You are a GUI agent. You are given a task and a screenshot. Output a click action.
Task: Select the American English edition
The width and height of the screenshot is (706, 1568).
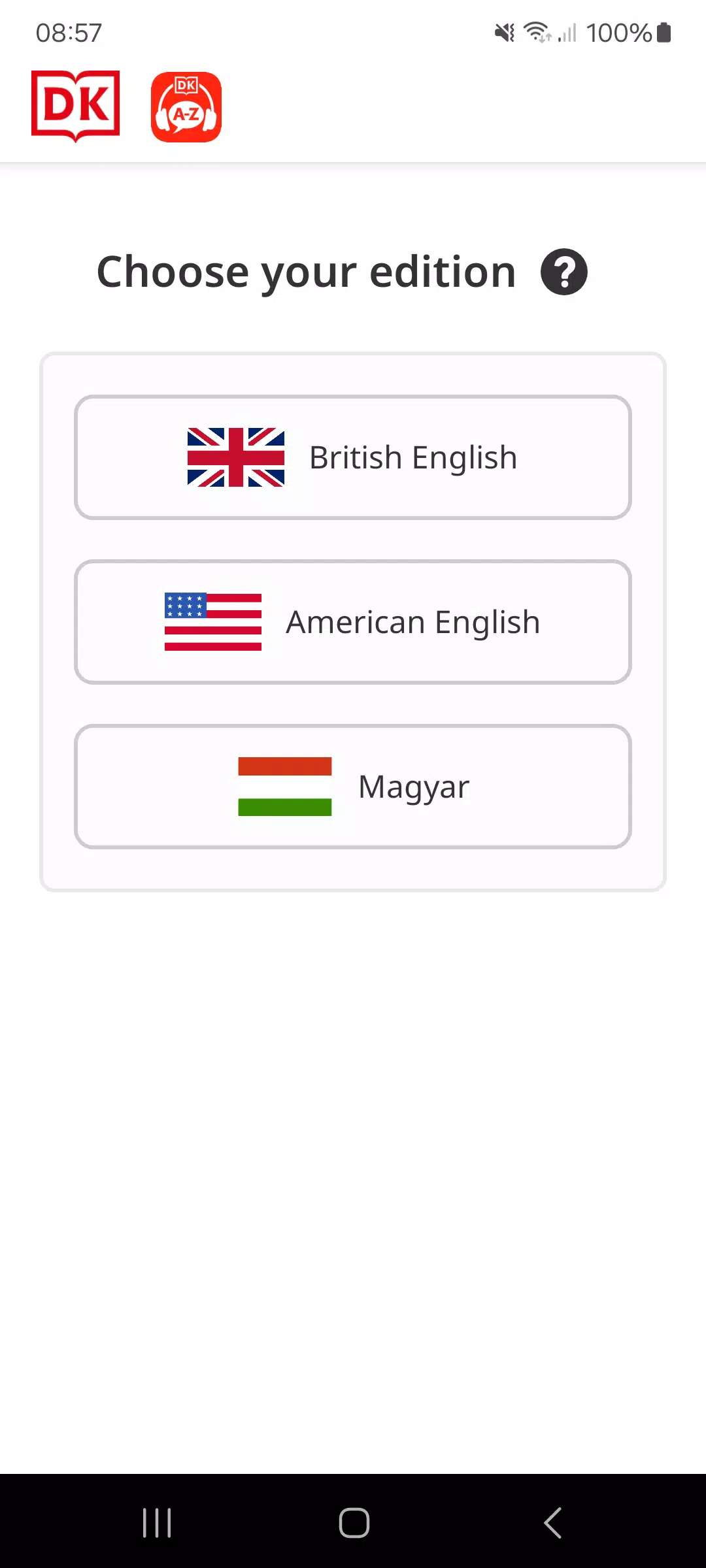pyautogui.click(x=352, y=622)
